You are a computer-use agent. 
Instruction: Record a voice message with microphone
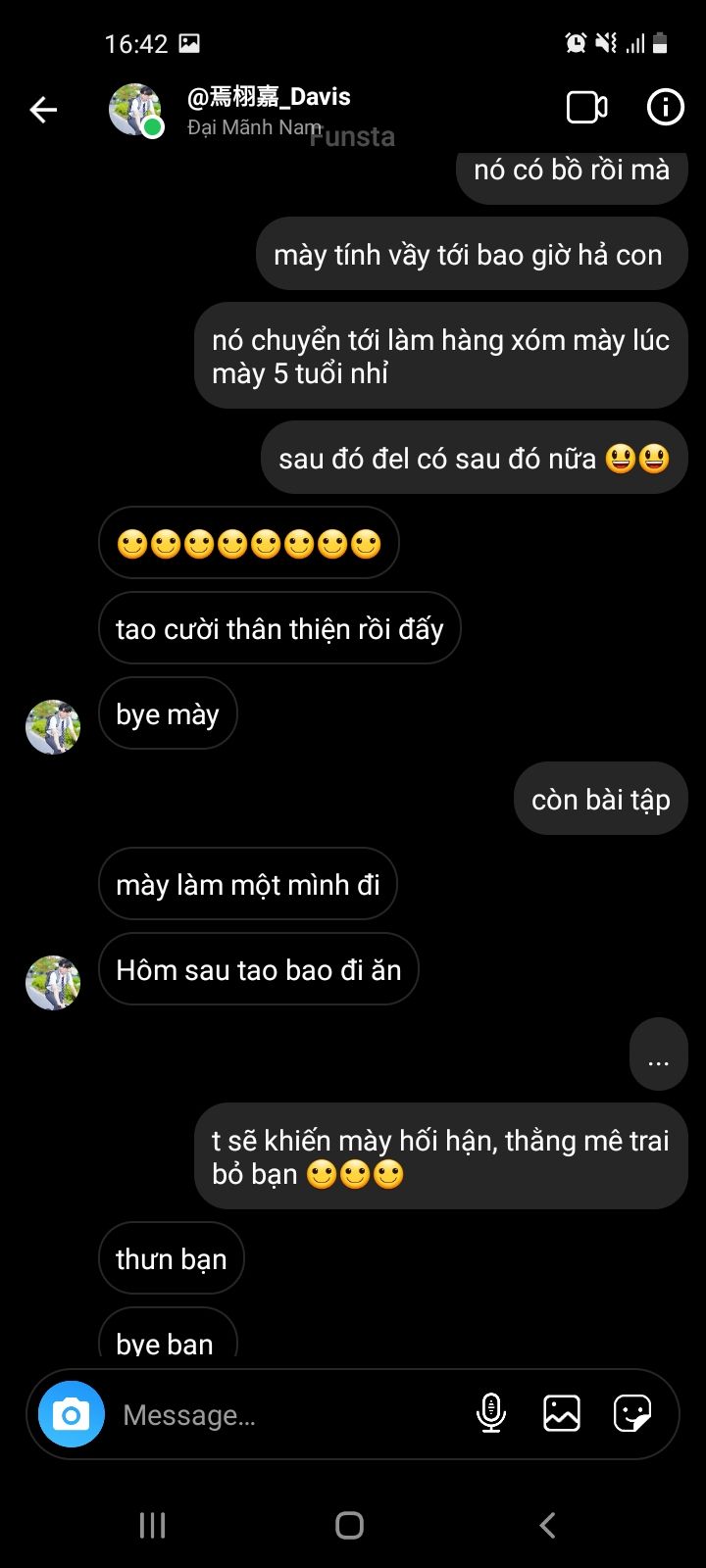[x=490, y=1413]
